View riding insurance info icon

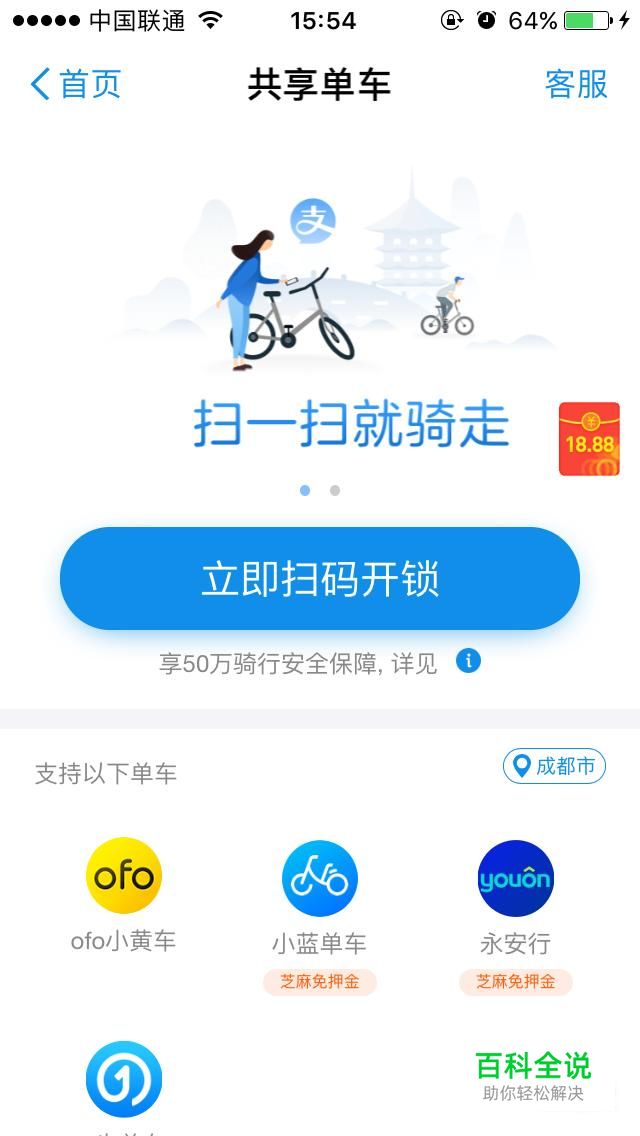coord(468,661)
